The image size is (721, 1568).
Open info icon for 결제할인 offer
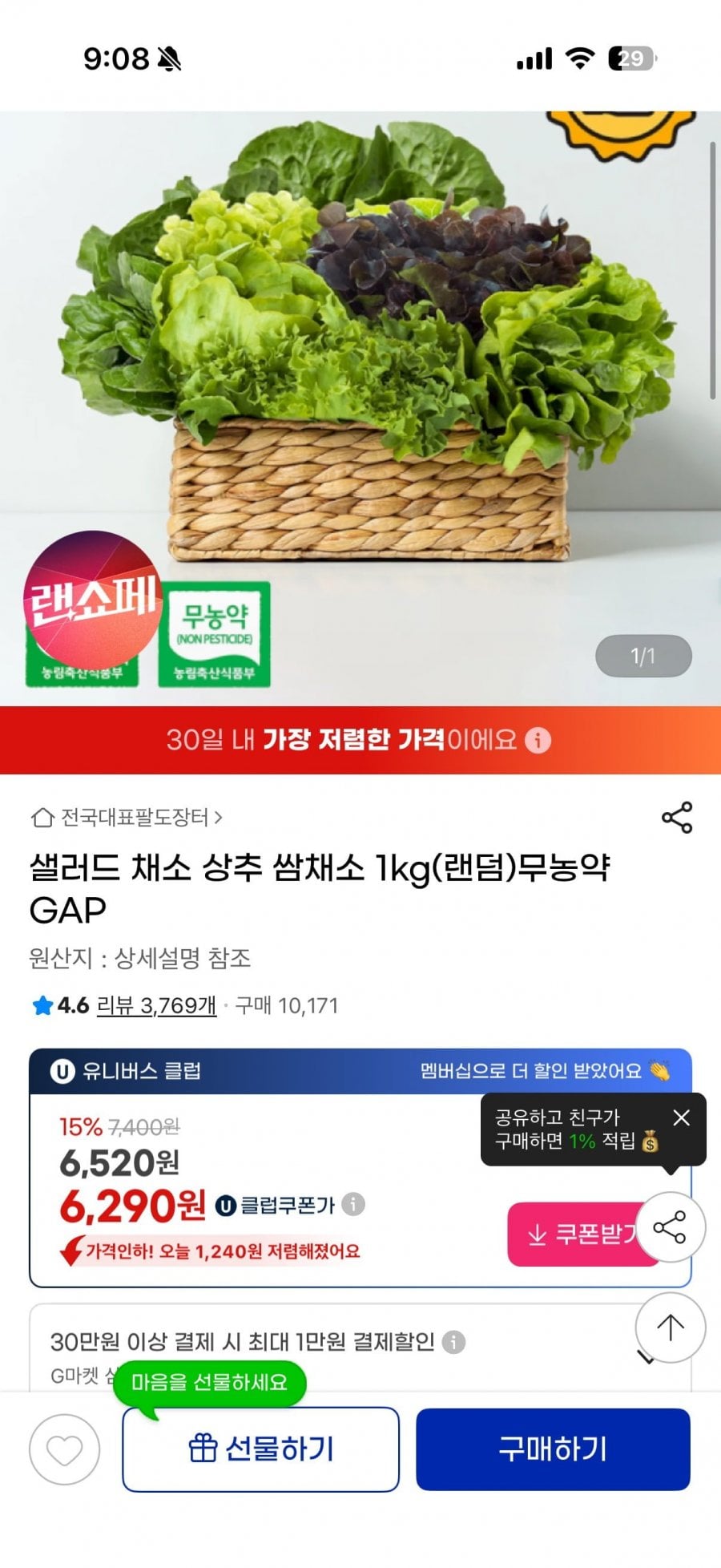tap(453, 1342)
